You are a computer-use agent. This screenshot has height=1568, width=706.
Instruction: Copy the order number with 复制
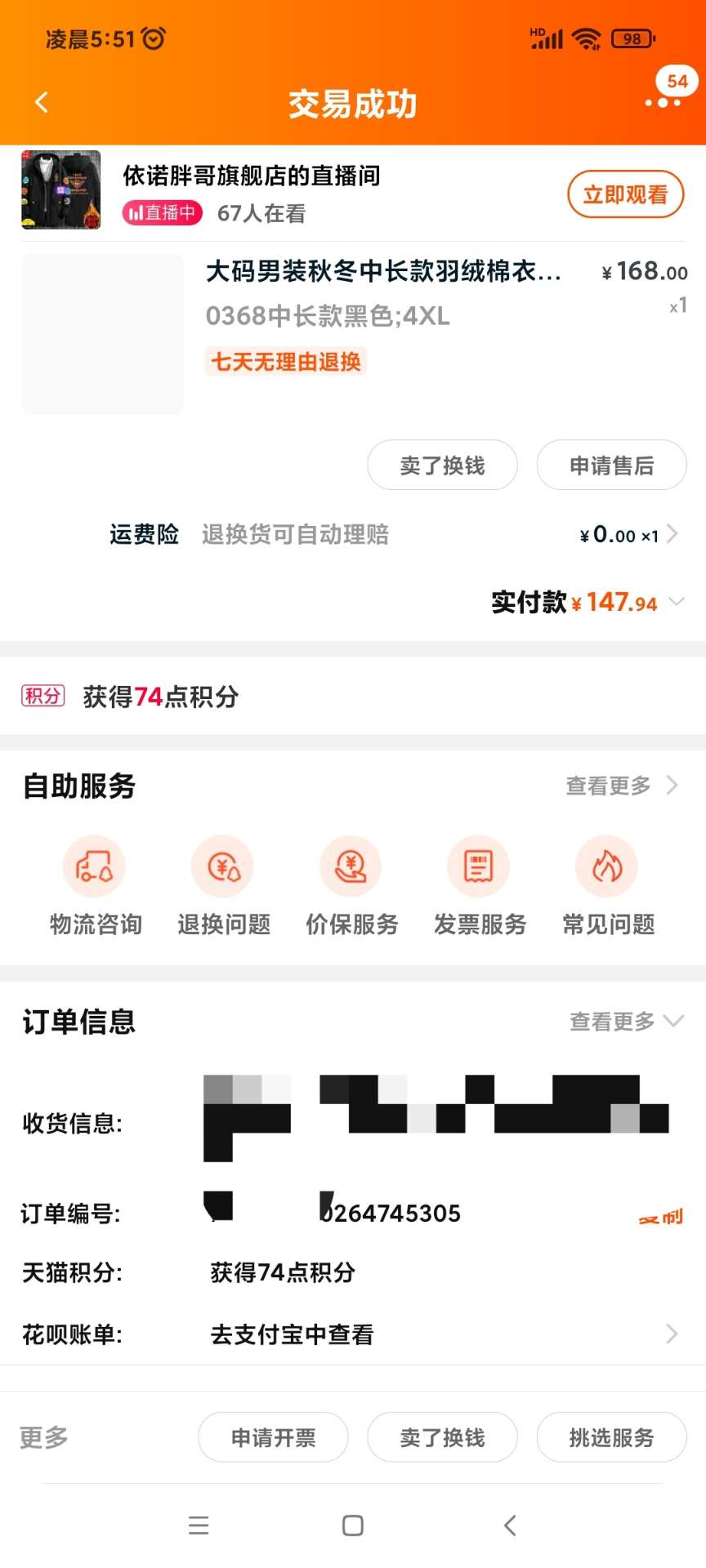click(x=661, y=1217)
